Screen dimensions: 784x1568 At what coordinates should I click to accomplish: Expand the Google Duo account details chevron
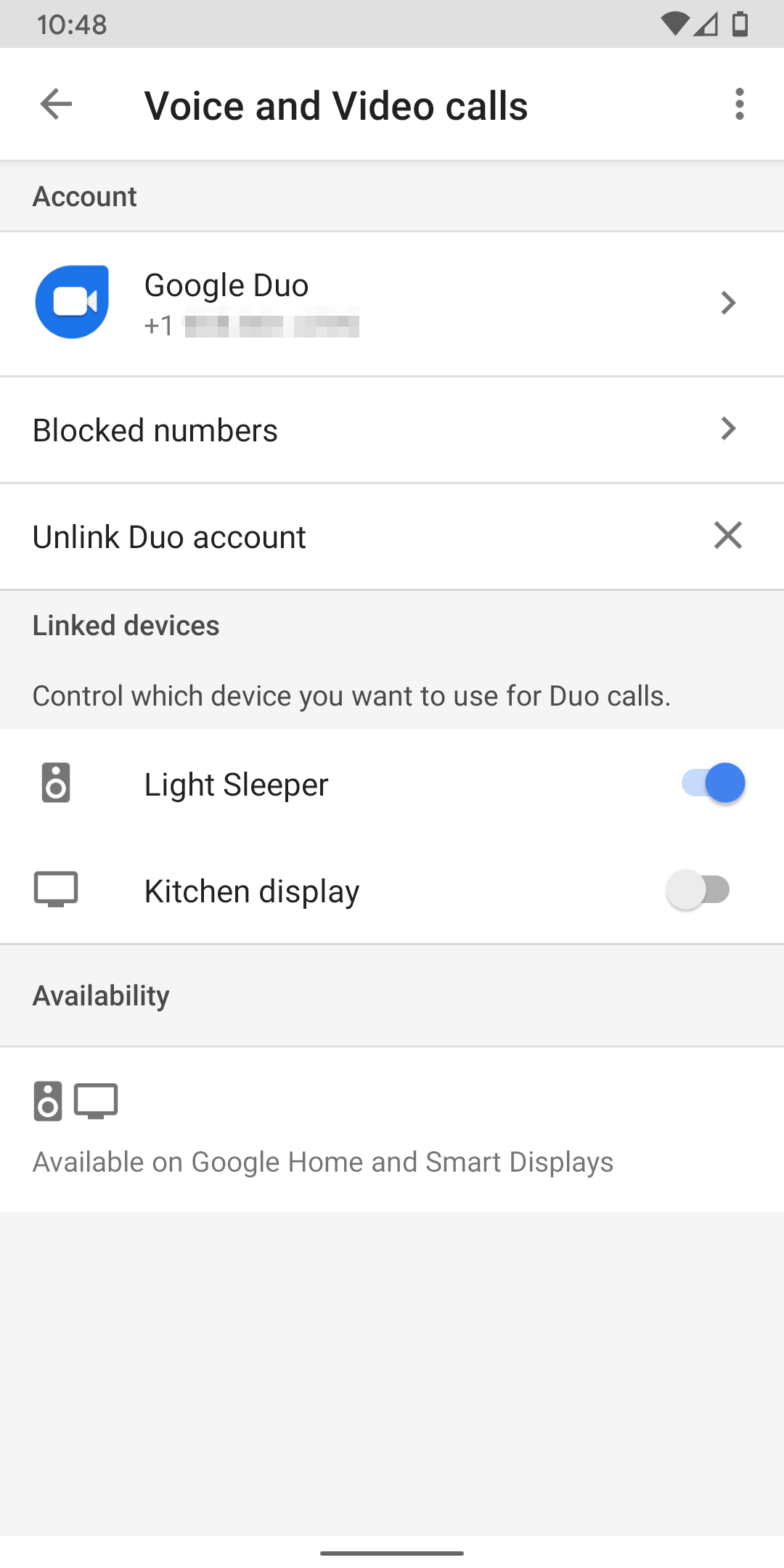click(x=729, y=303)
